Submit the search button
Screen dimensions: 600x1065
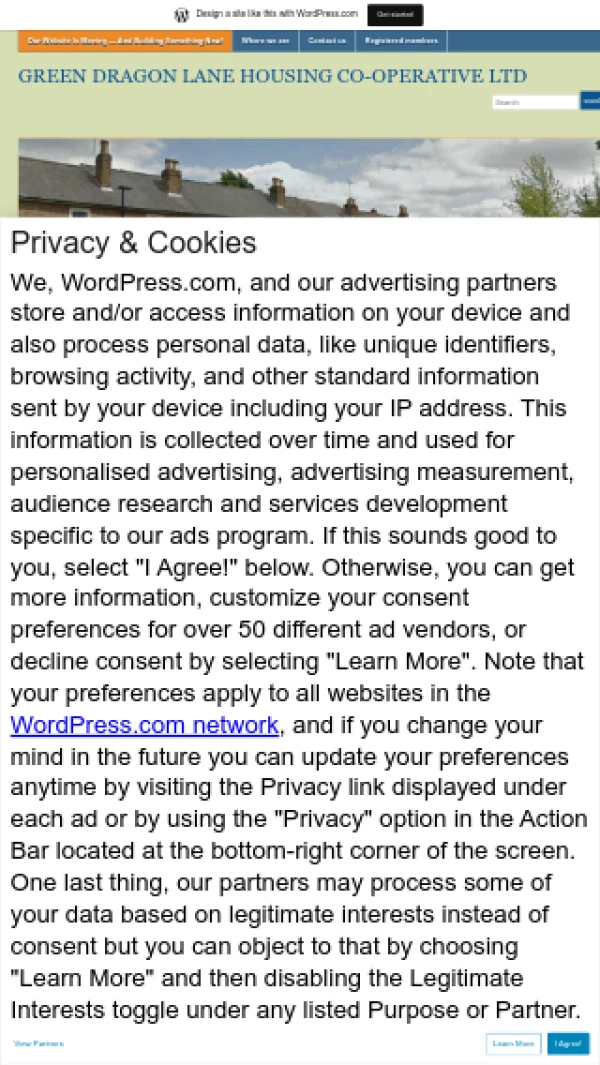pyautogui.click(x=591, y=101)
